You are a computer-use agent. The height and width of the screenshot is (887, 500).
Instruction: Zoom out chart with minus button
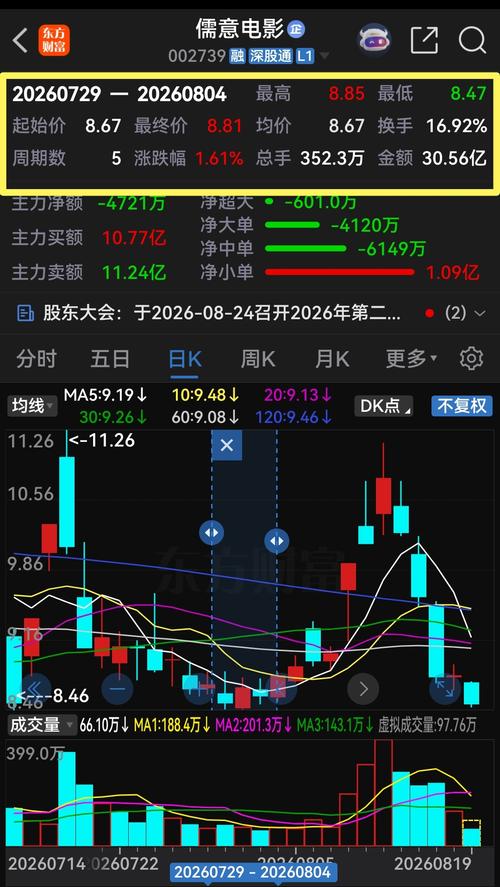(x=118, y=688)
